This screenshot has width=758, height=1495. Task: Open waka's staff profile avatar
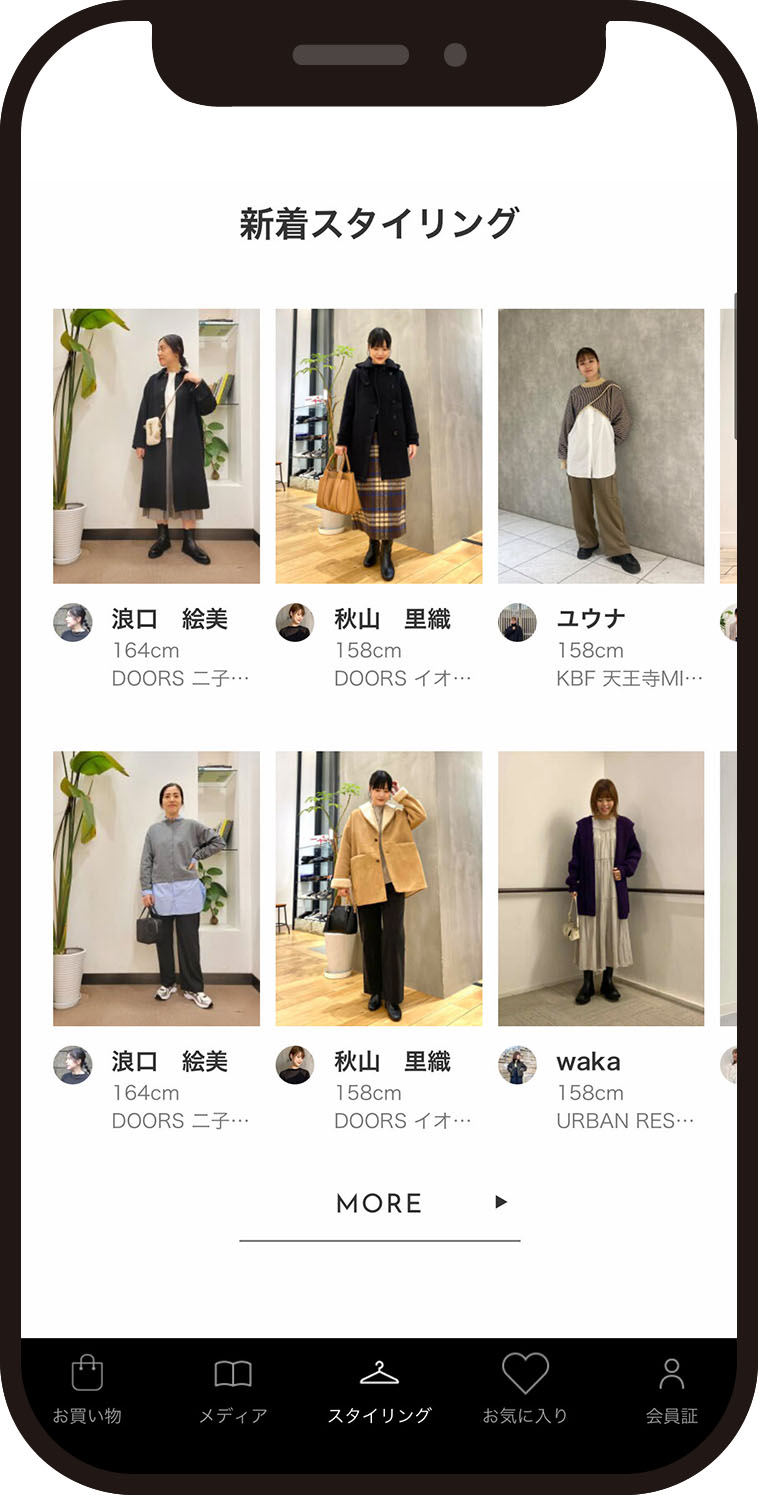517,1065
